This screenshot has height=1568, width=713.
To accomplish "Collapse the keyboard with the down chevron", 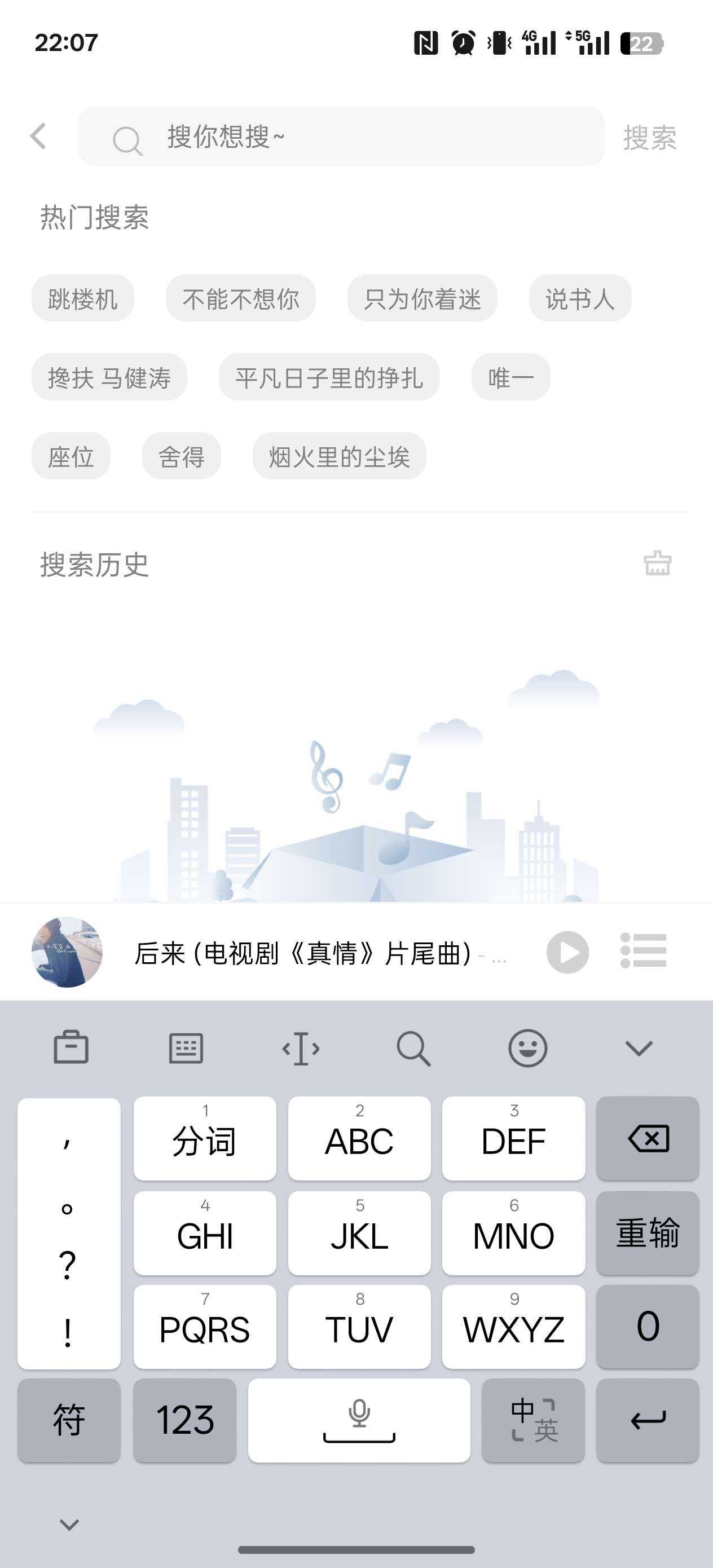I will tap(639, 1048).
